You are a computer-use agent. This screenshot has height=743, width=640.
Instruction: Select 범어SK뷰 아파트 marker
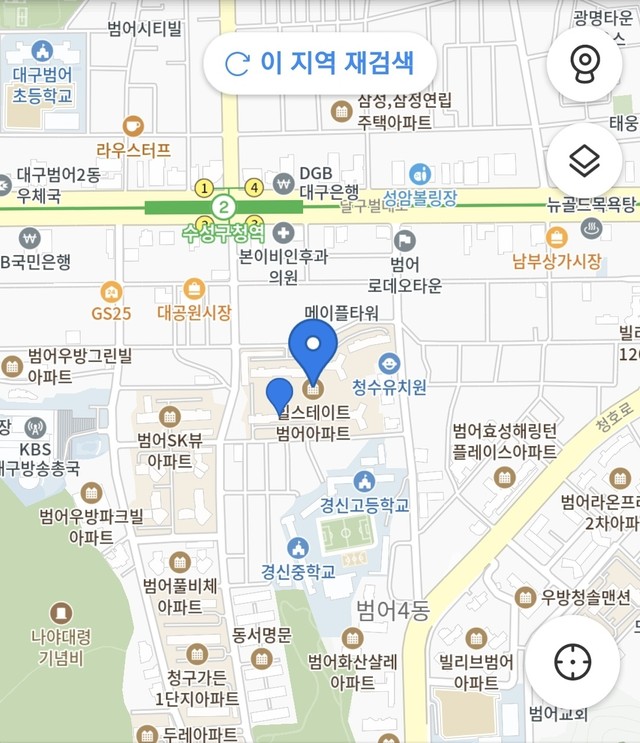click(x=170, y=416)
